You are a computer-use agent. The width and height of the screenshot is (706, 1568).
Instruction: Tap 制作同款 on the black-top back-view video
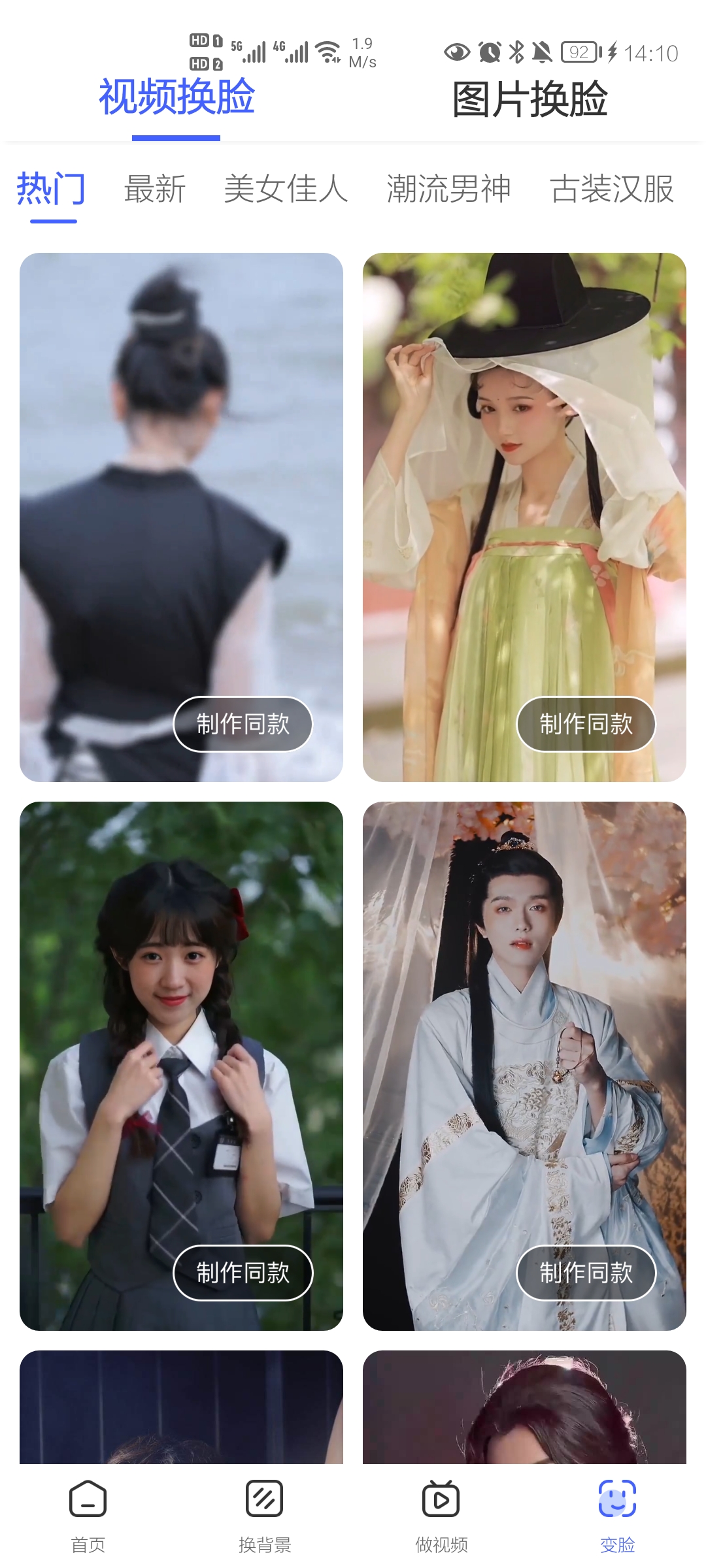point(243,724)
